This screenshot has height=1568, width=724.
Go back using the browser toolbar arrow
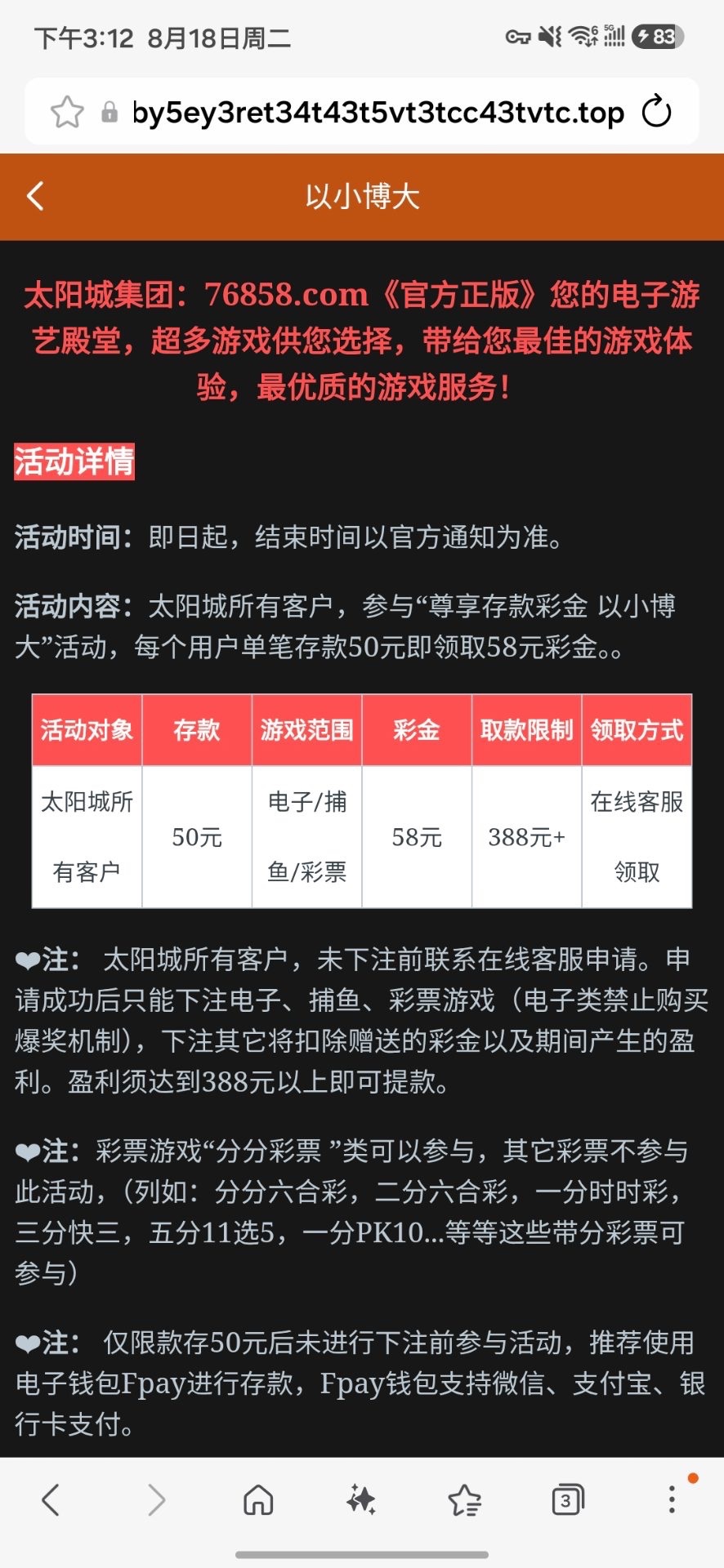[x=51, y=1499]
